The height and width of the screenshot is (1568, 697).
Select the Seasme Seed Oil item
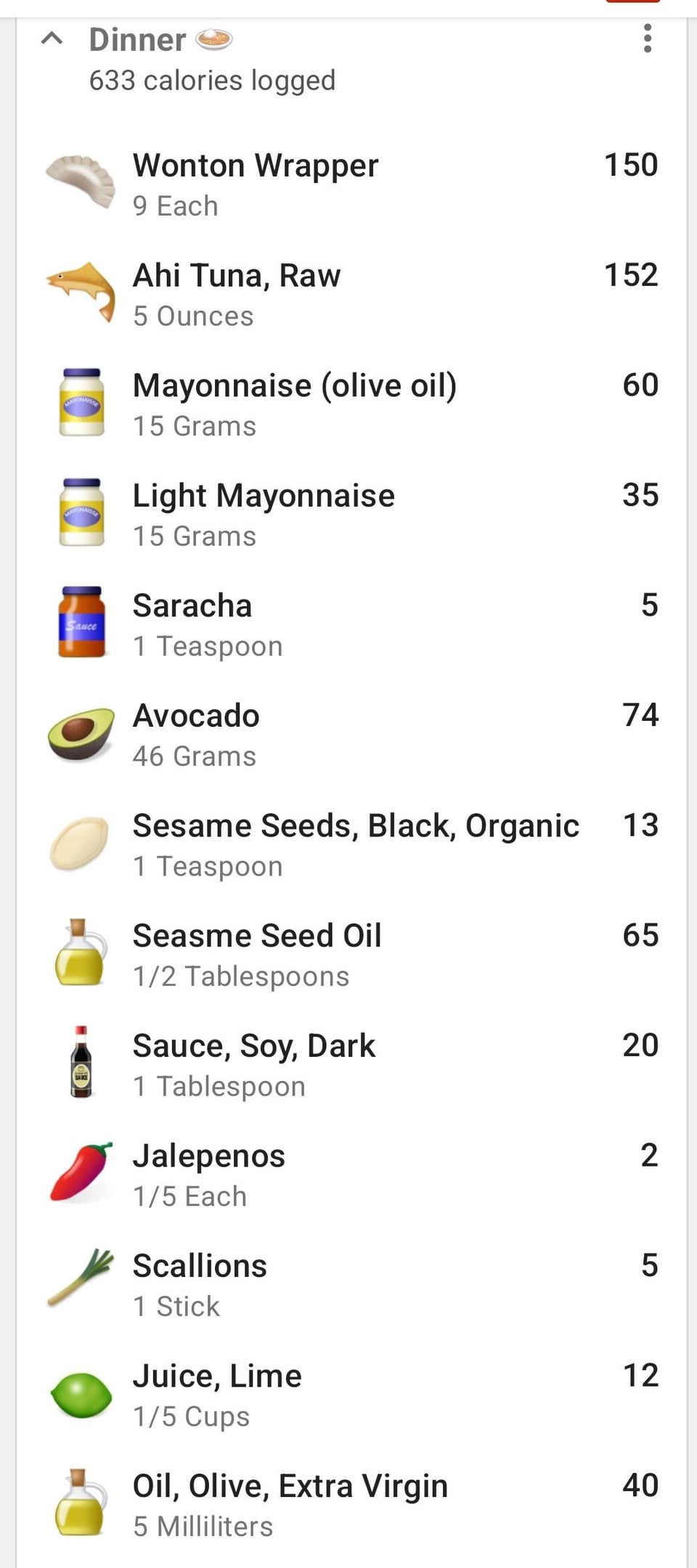tap(351, 955)
